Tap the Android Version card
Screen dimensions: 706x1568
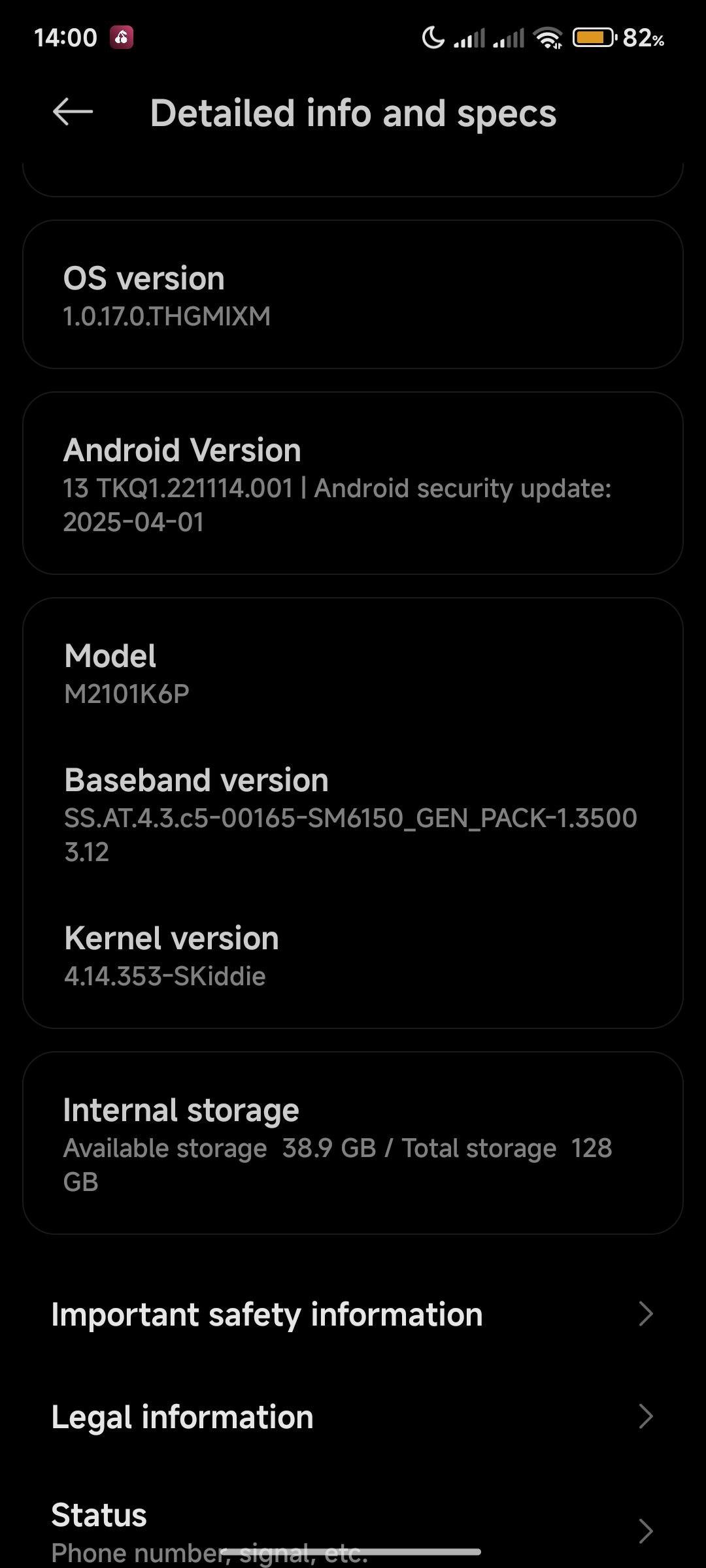point(353,483)
